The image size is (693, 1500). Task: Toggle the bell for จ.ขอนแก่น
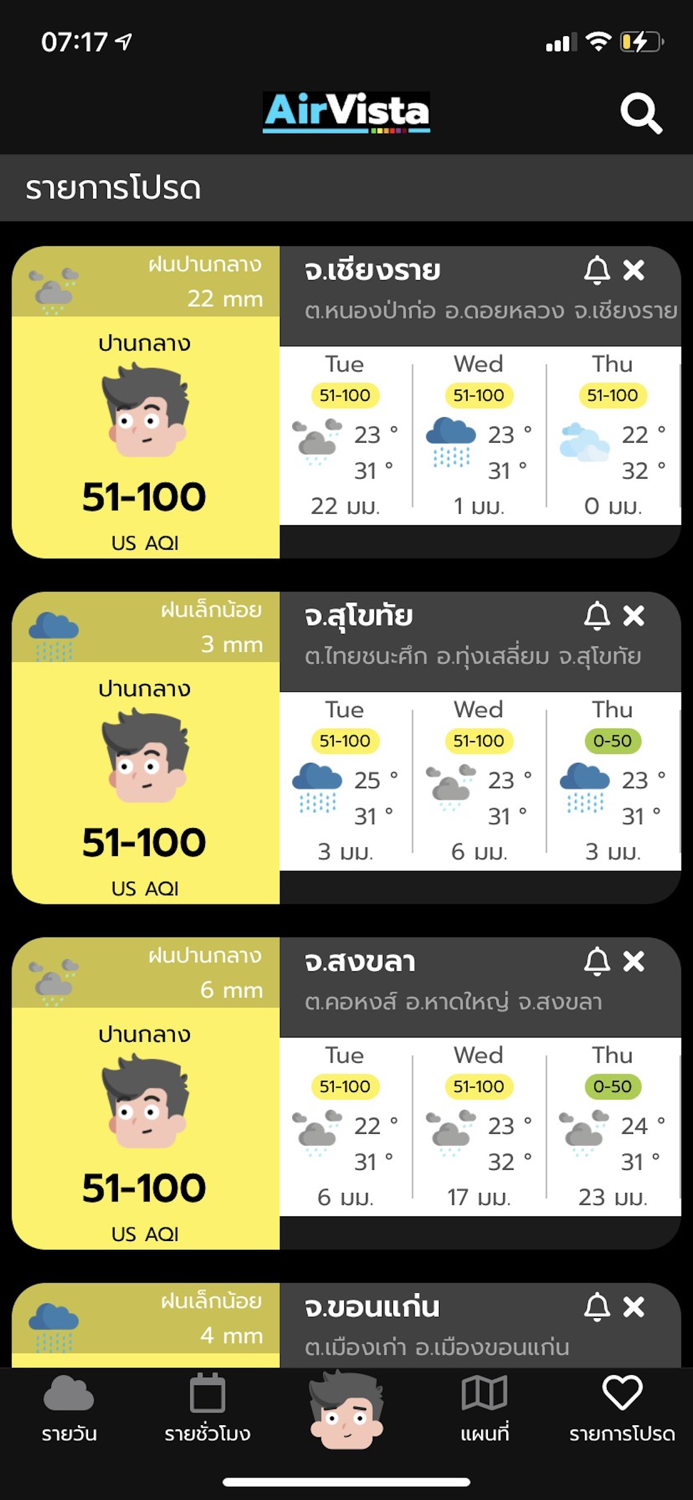597,1306
